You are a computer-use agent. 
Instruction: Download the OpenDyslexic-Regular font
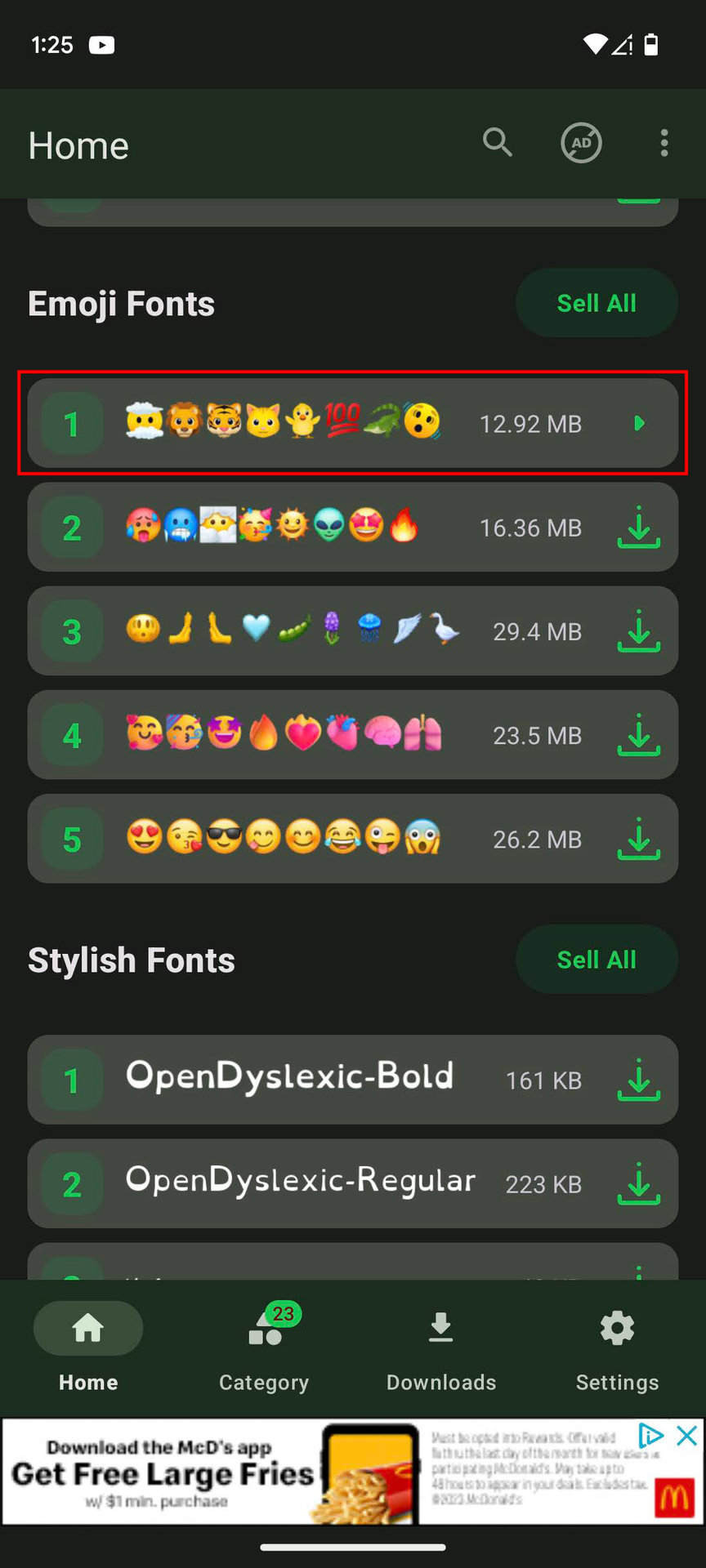[x=638, y=1183]
